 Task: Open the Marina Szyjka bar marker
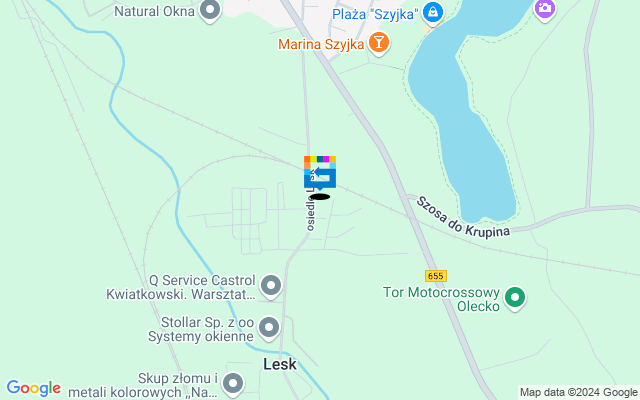379,43
